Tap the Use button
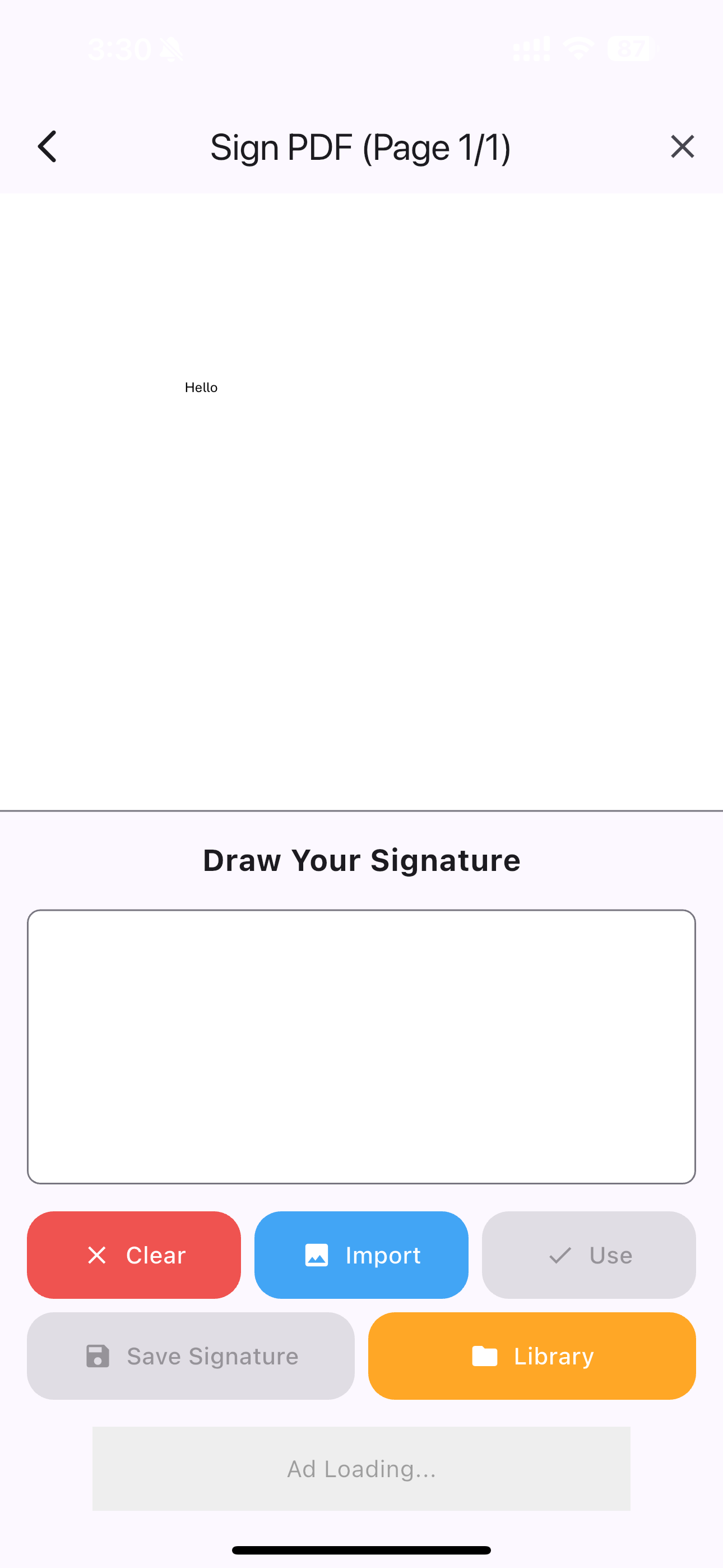 588,1255
